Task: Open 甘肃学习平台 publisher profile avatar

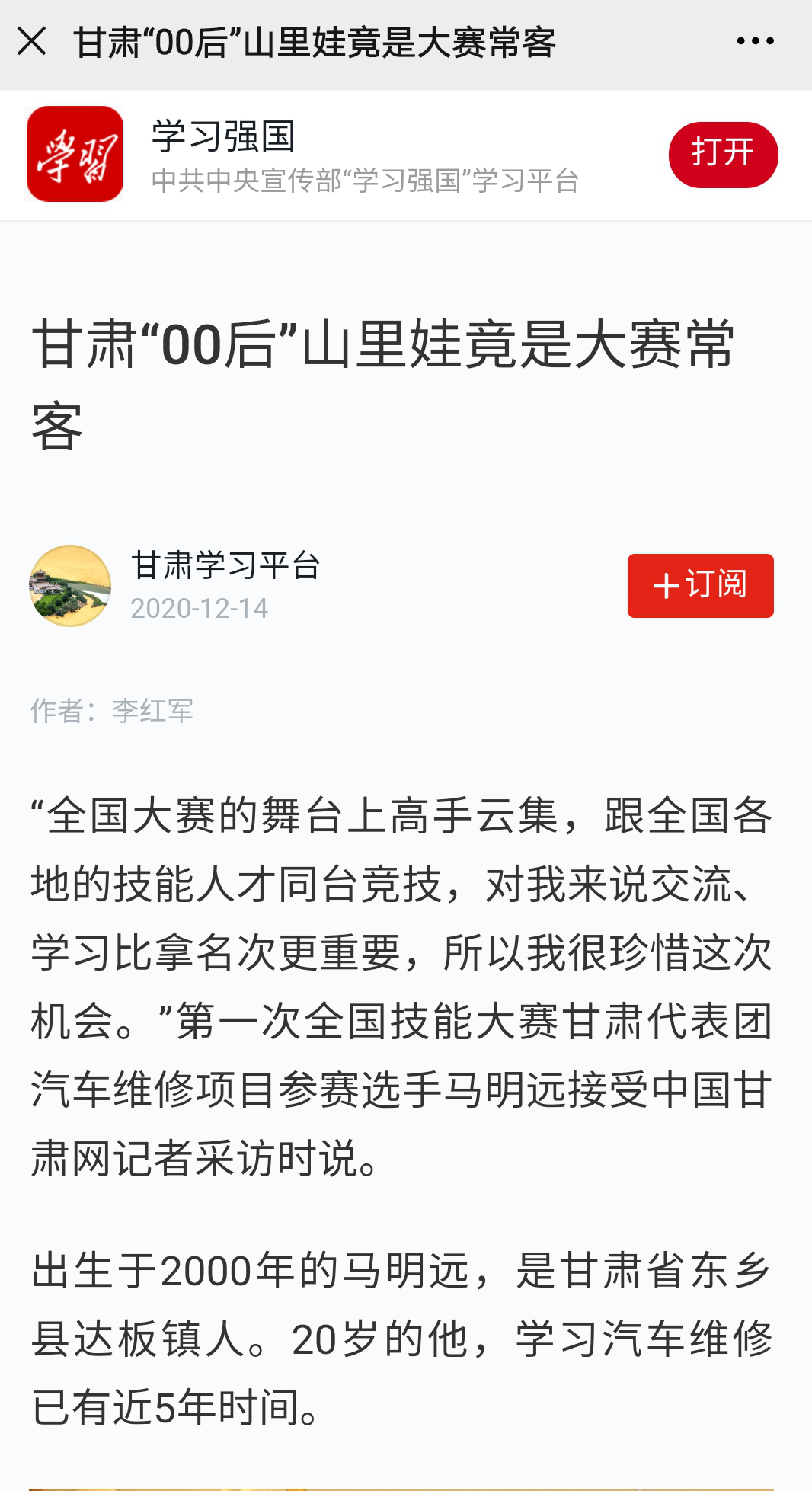Action: click(70, 585)
